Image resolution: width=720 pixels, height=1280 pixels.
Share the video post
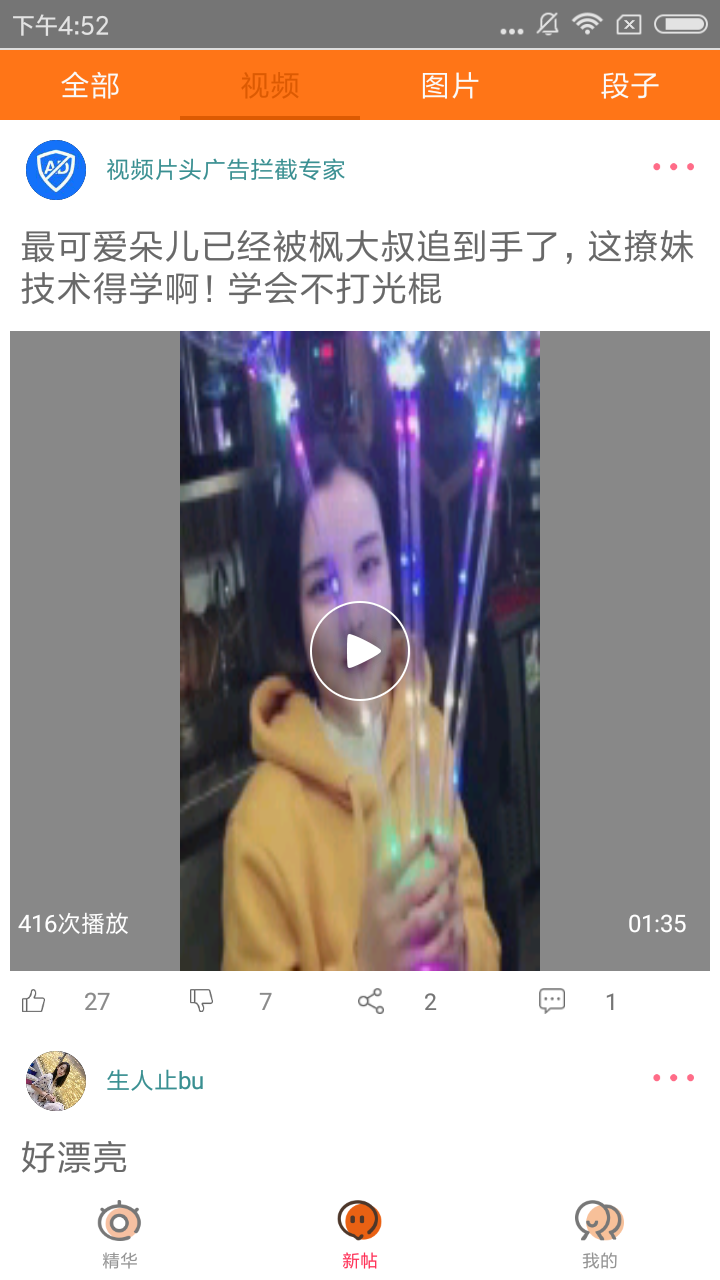371,1001
